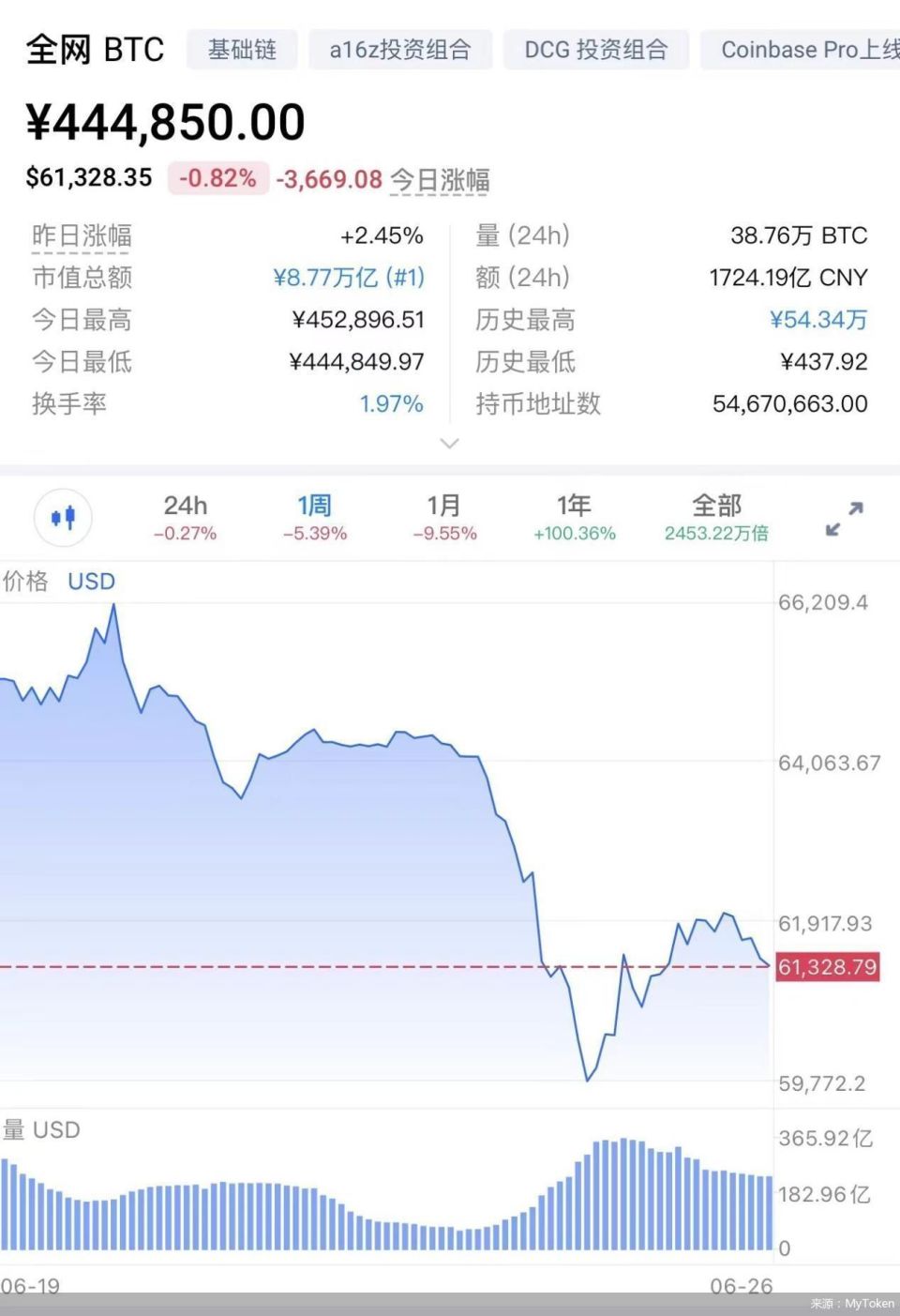
Task: Switch to the a16z投资组合 tab
Action: point(400,50)
